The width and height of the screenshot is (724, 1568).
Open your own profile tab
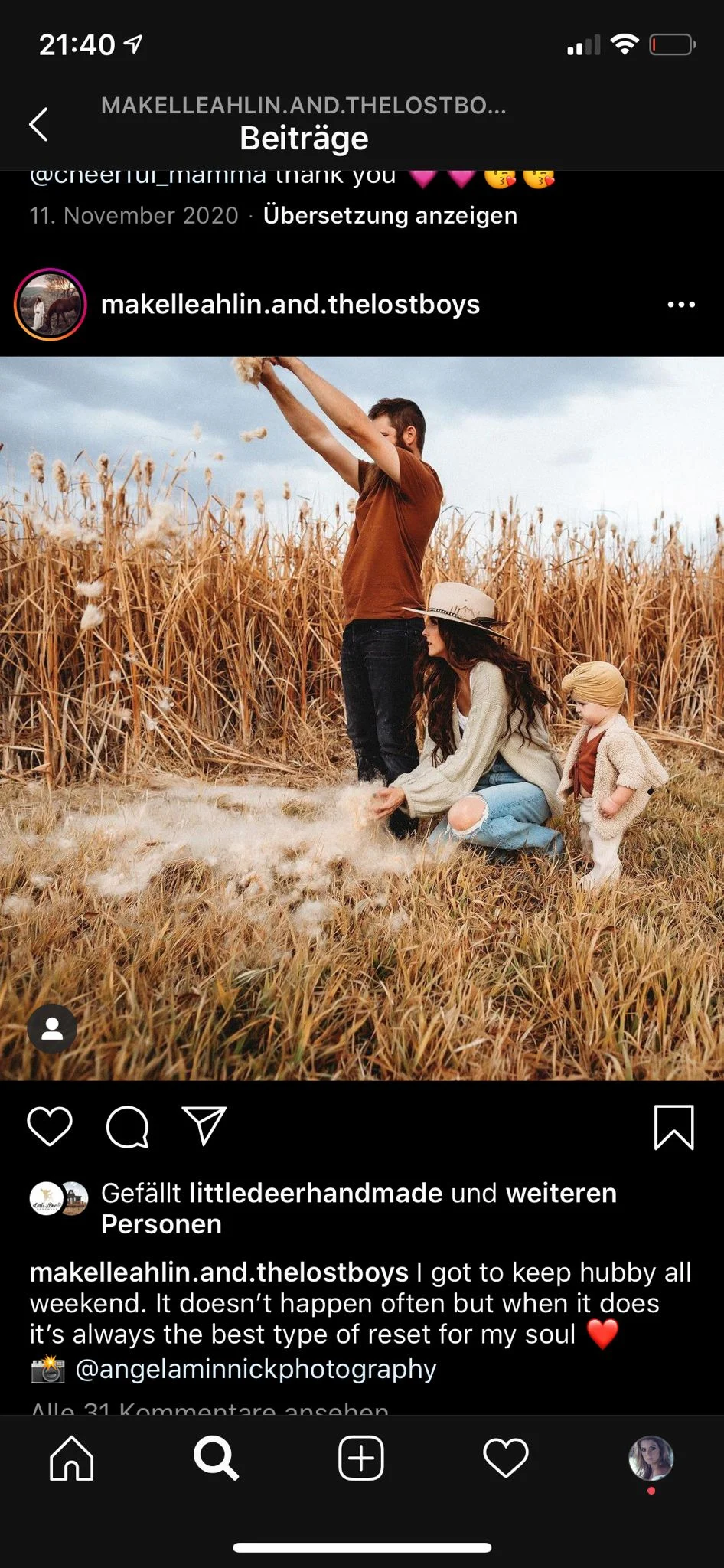pyautogui.click(x=651, y=1458)
